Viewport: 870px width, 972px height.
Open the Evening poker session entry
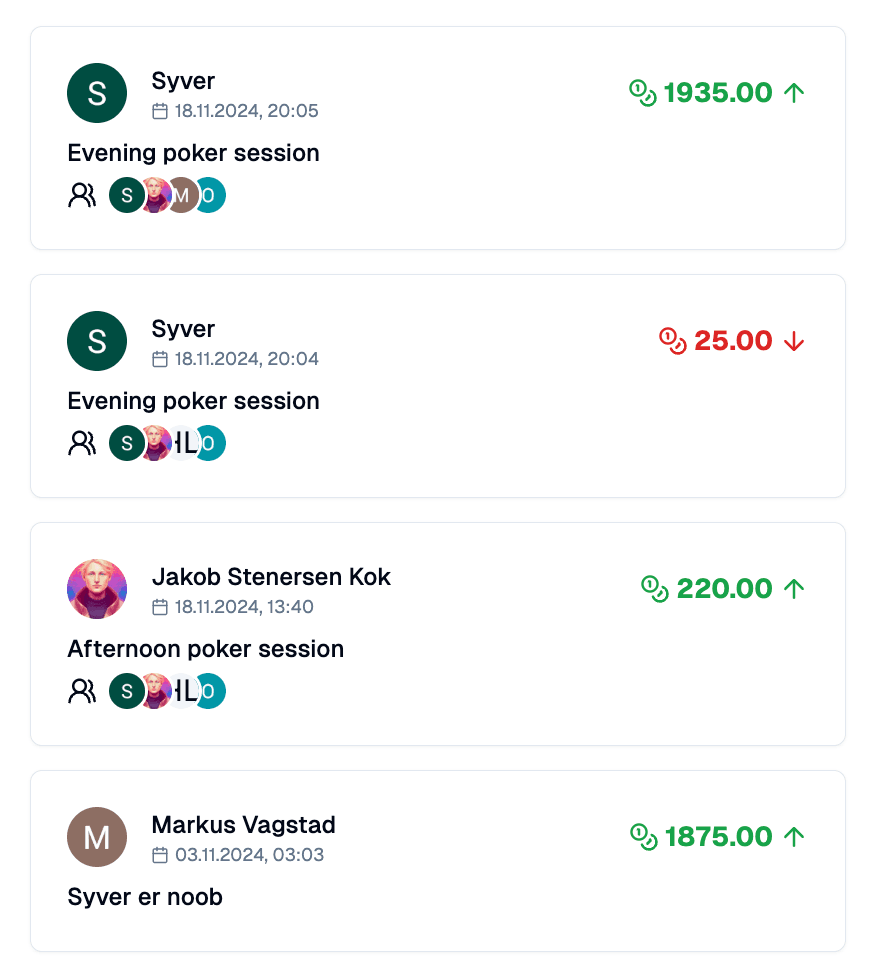(194, 152)
